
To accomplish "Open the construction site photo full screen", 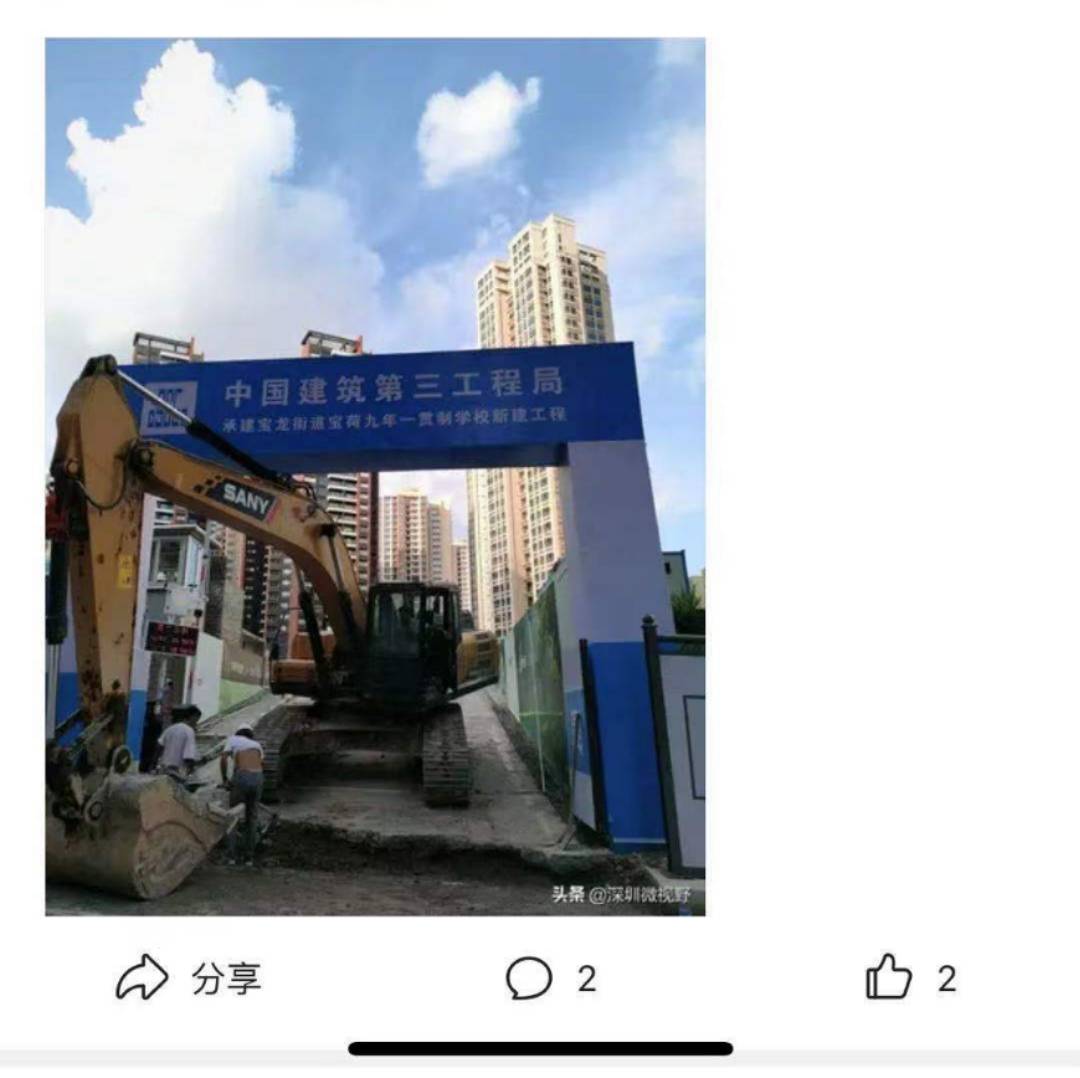I will click(x=375, y=476).
